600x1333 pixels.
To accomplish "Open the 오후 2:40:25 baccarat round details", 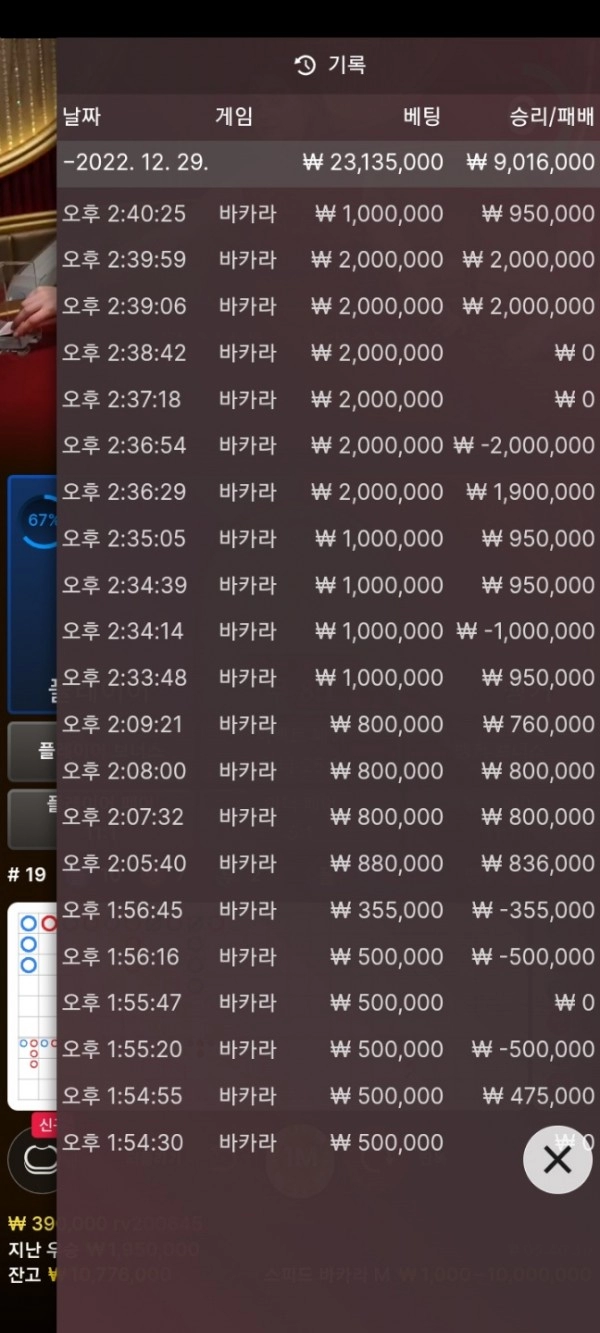I will click(x=328, y=213).
